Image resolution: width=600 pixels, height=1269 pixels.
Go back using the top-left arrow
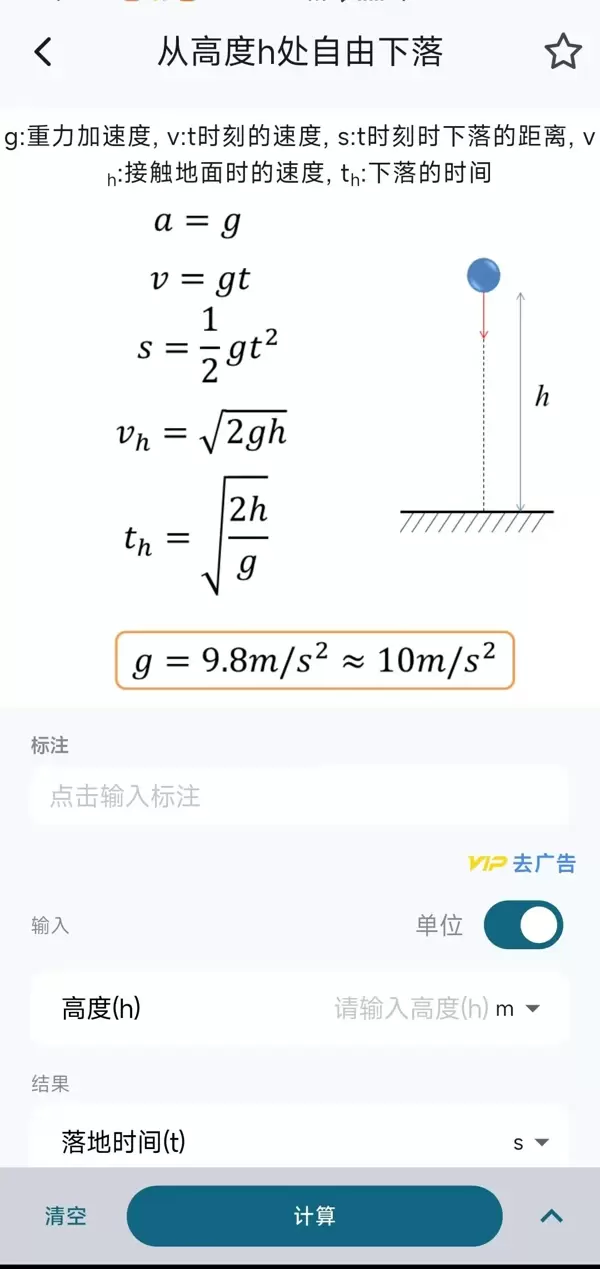43,52
